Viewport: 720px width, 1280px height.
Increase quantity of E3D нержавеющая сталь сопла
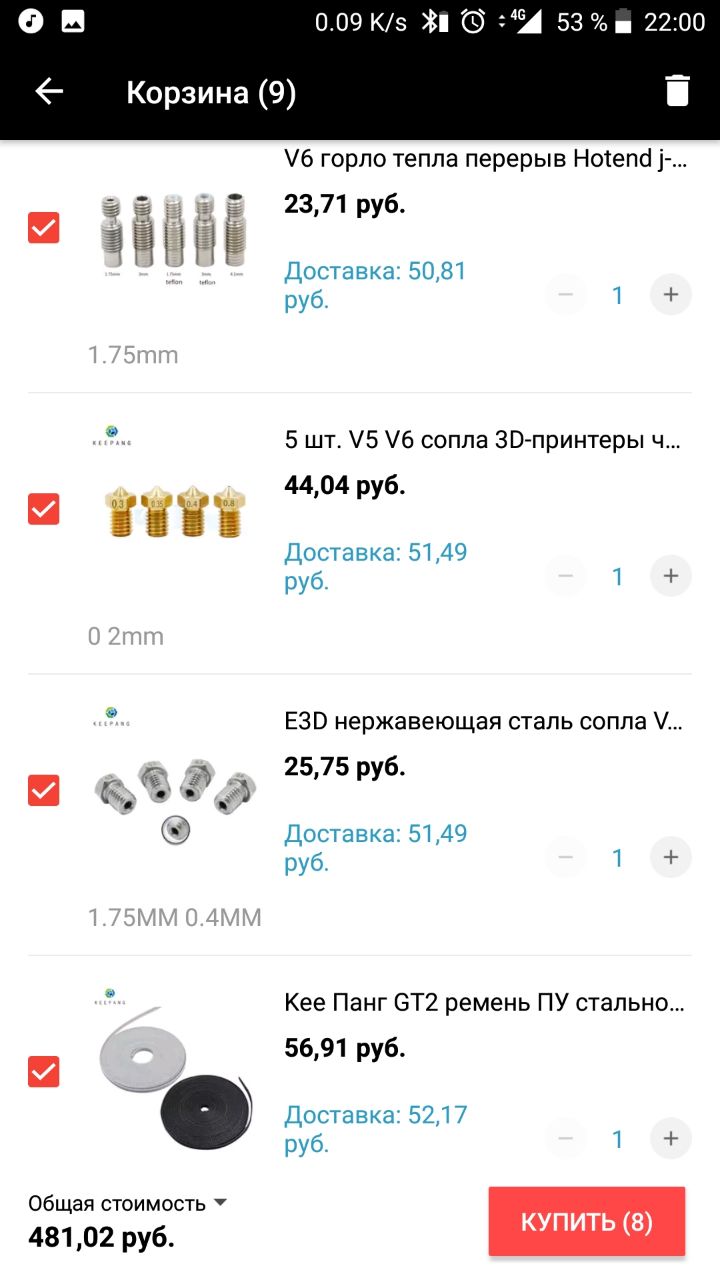click(671, 857)
